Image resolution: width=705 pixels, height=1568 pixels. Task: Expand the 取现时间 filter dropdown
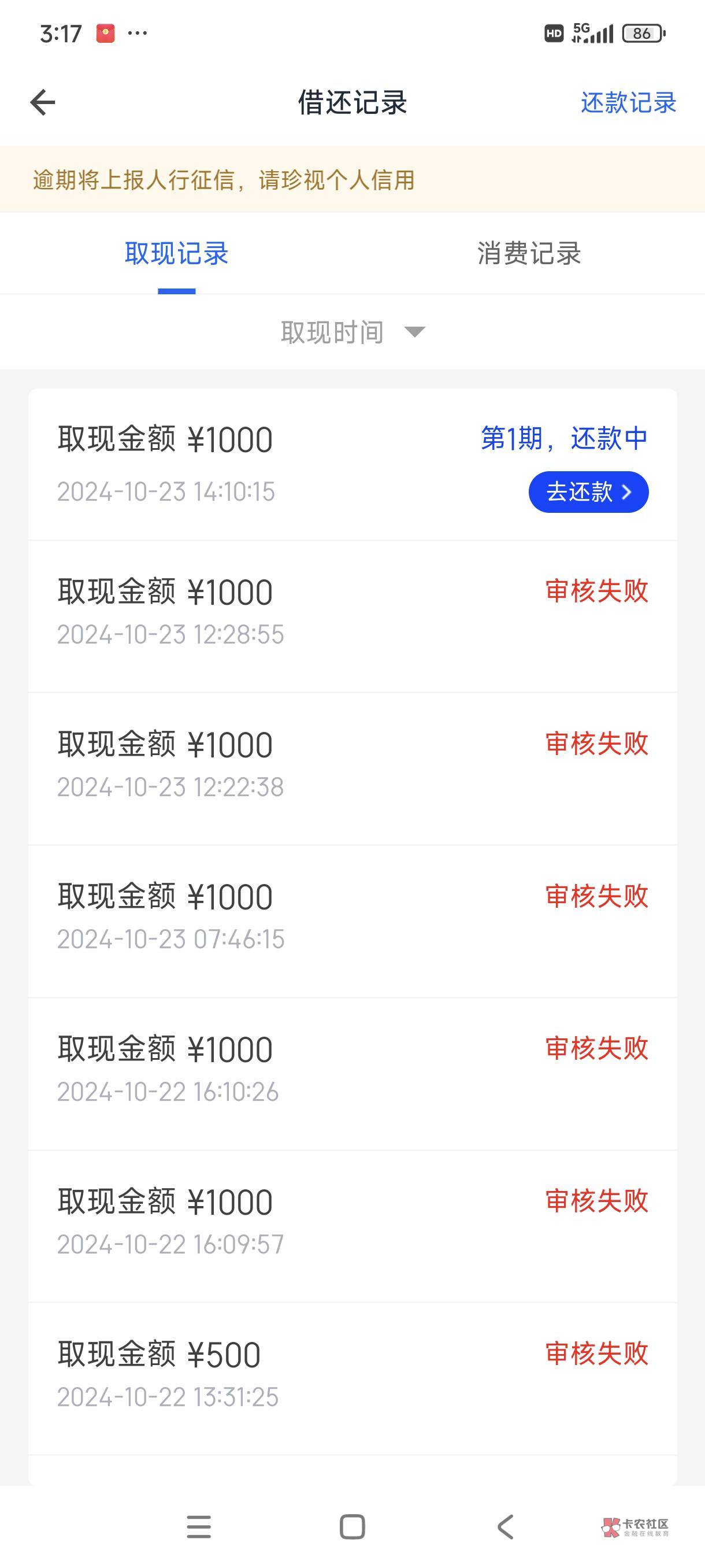(352, 332)
